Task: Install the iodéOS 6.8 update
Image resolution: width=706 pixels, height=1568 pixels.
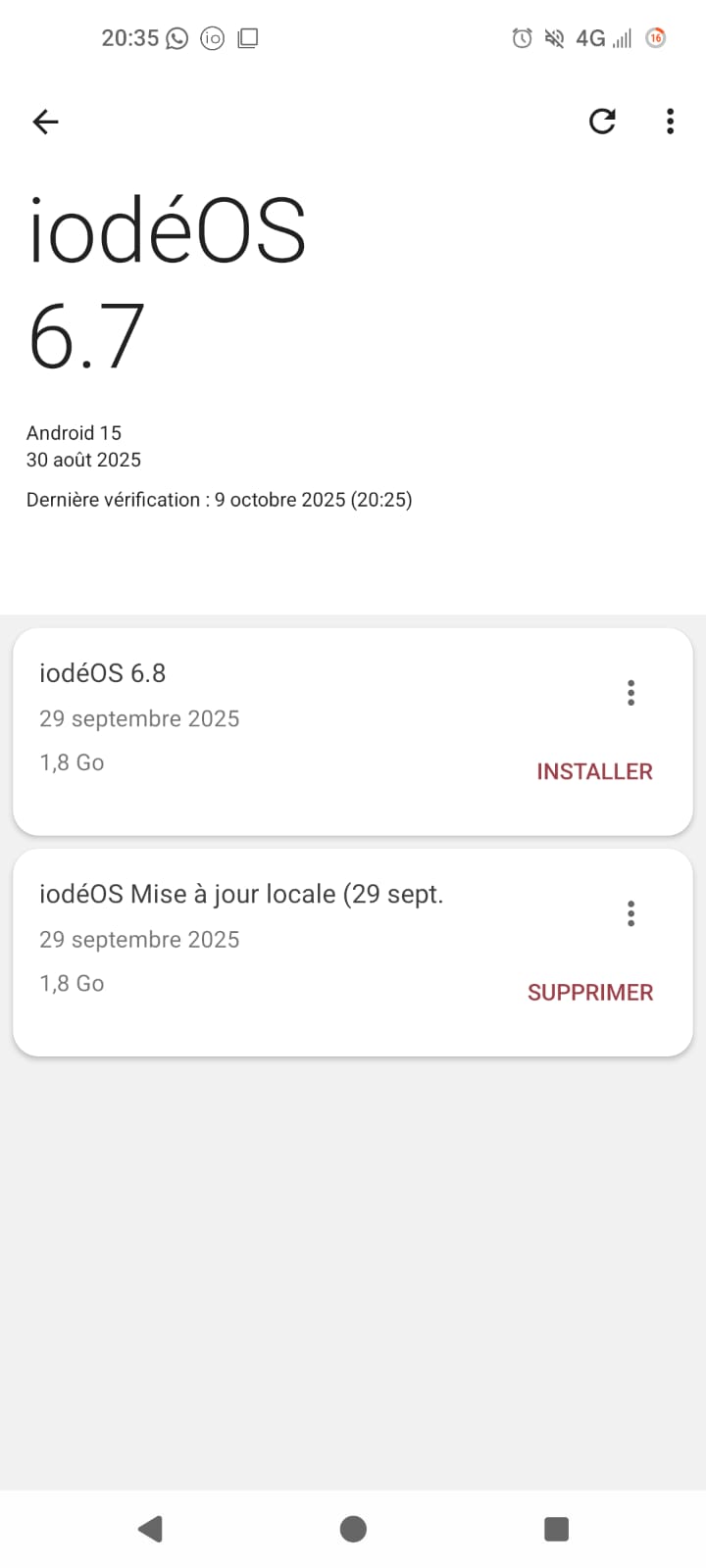Action: click(x=594, y=771)
